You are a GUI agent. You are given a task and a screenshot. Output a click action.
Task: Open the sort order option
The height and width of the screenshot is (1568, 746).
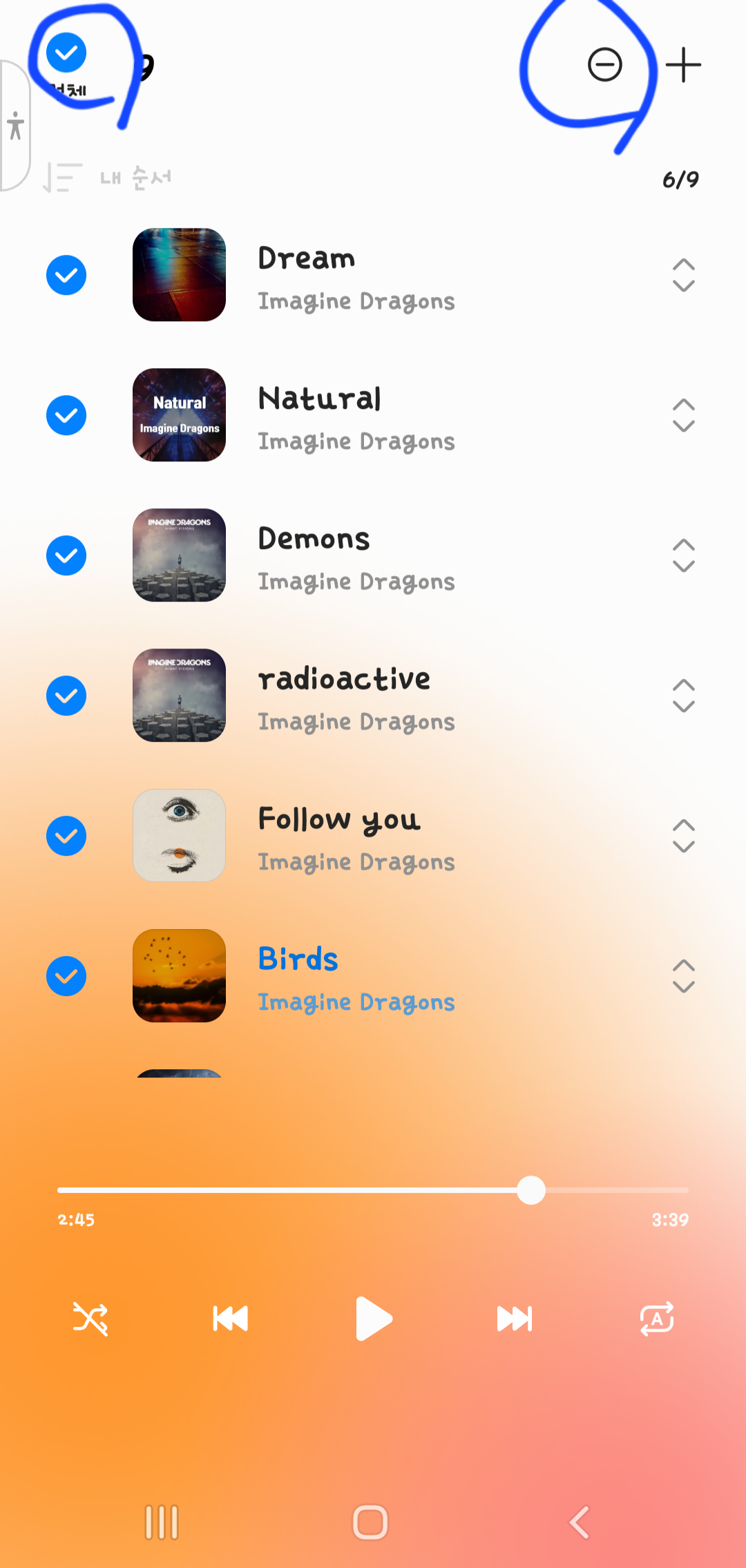tap(107, 178)
